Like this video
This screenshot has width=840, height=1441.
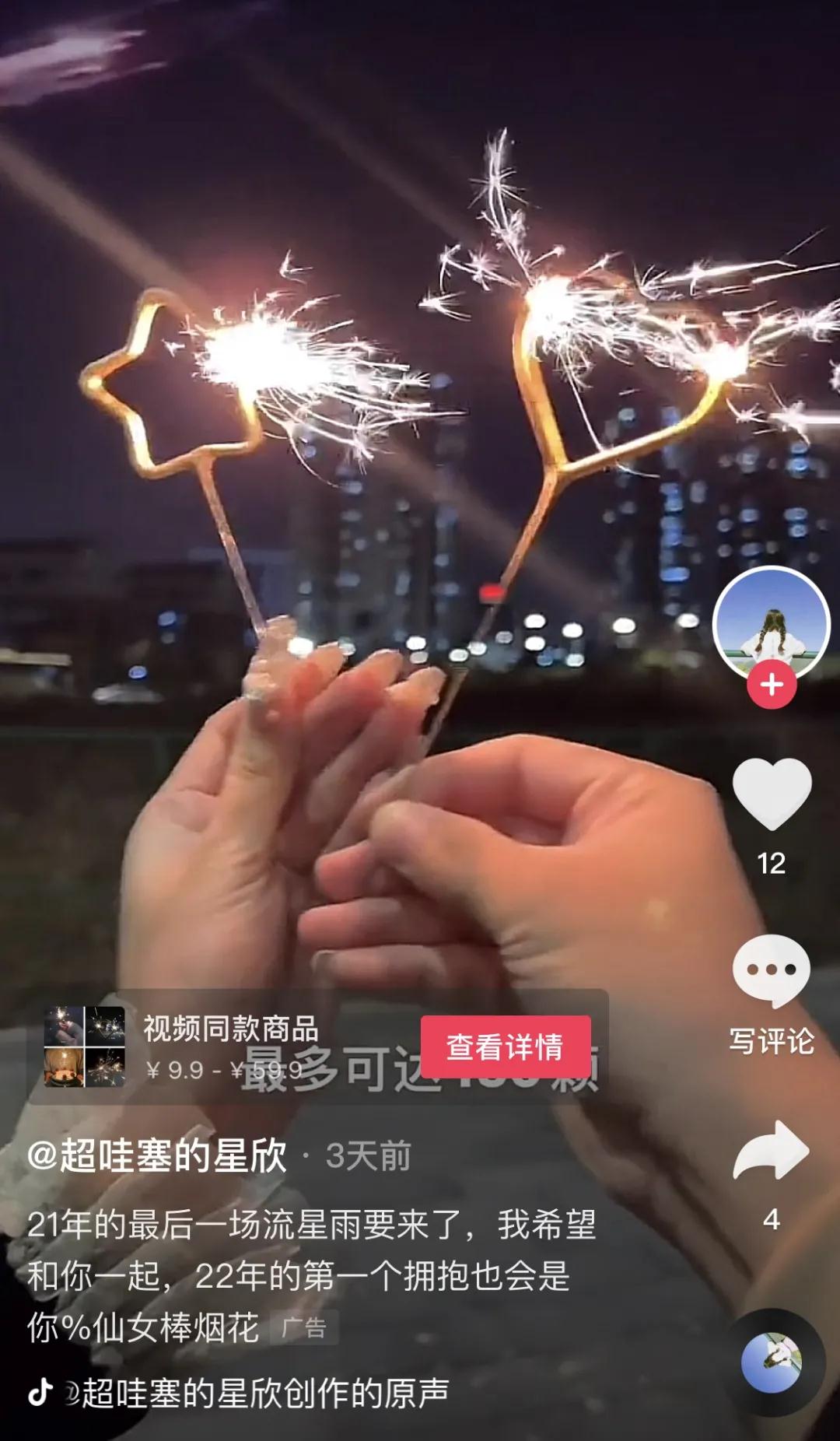[x=772, y=794]
